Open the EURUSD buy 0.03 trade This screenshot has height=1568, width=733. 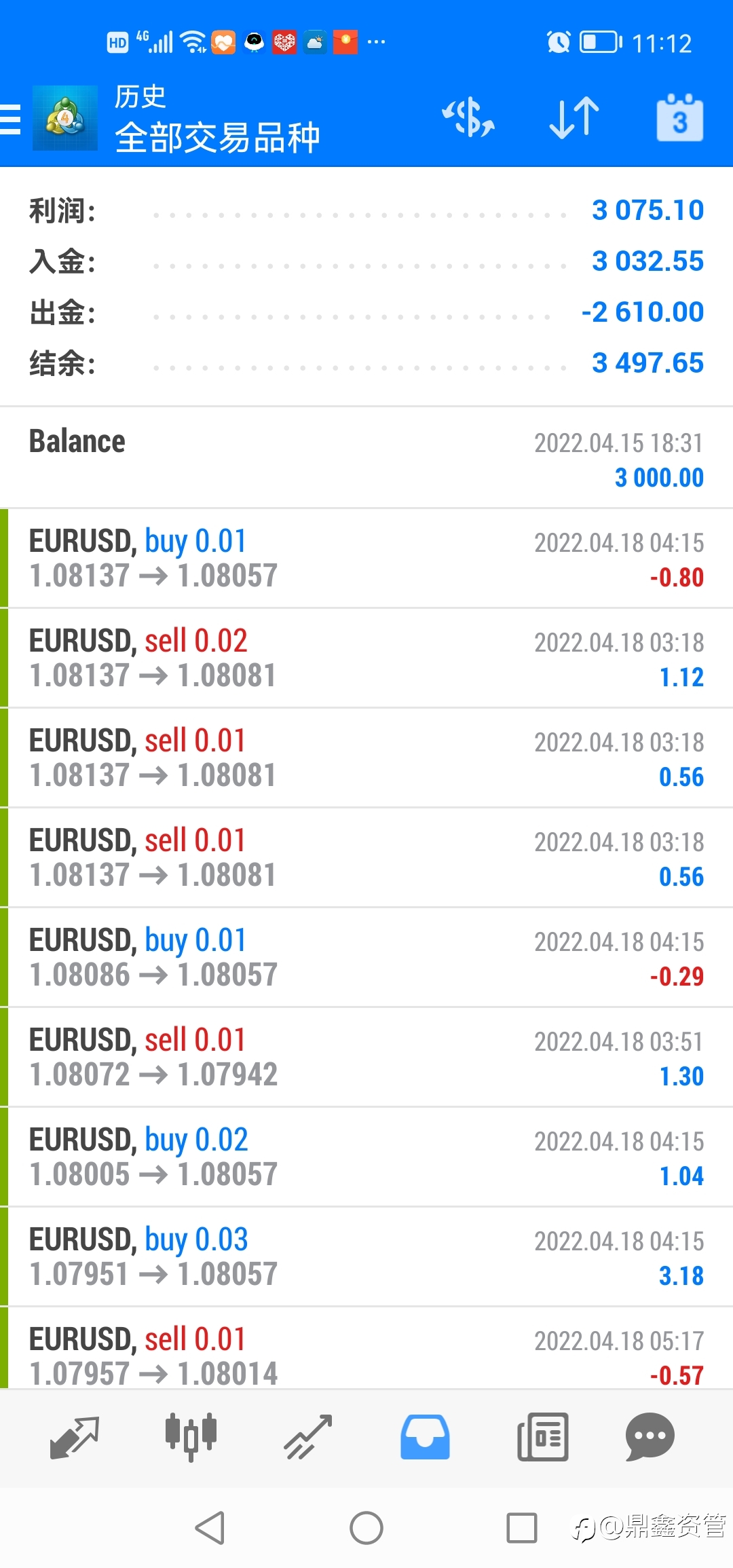click(366, 1256)
